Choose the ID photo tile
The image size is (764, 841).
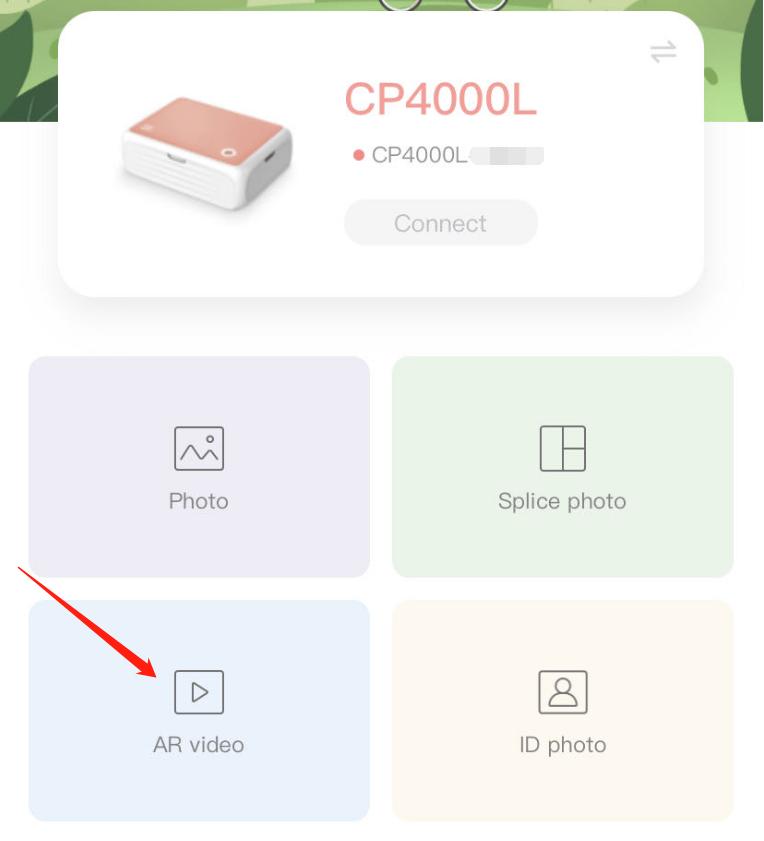562,710
